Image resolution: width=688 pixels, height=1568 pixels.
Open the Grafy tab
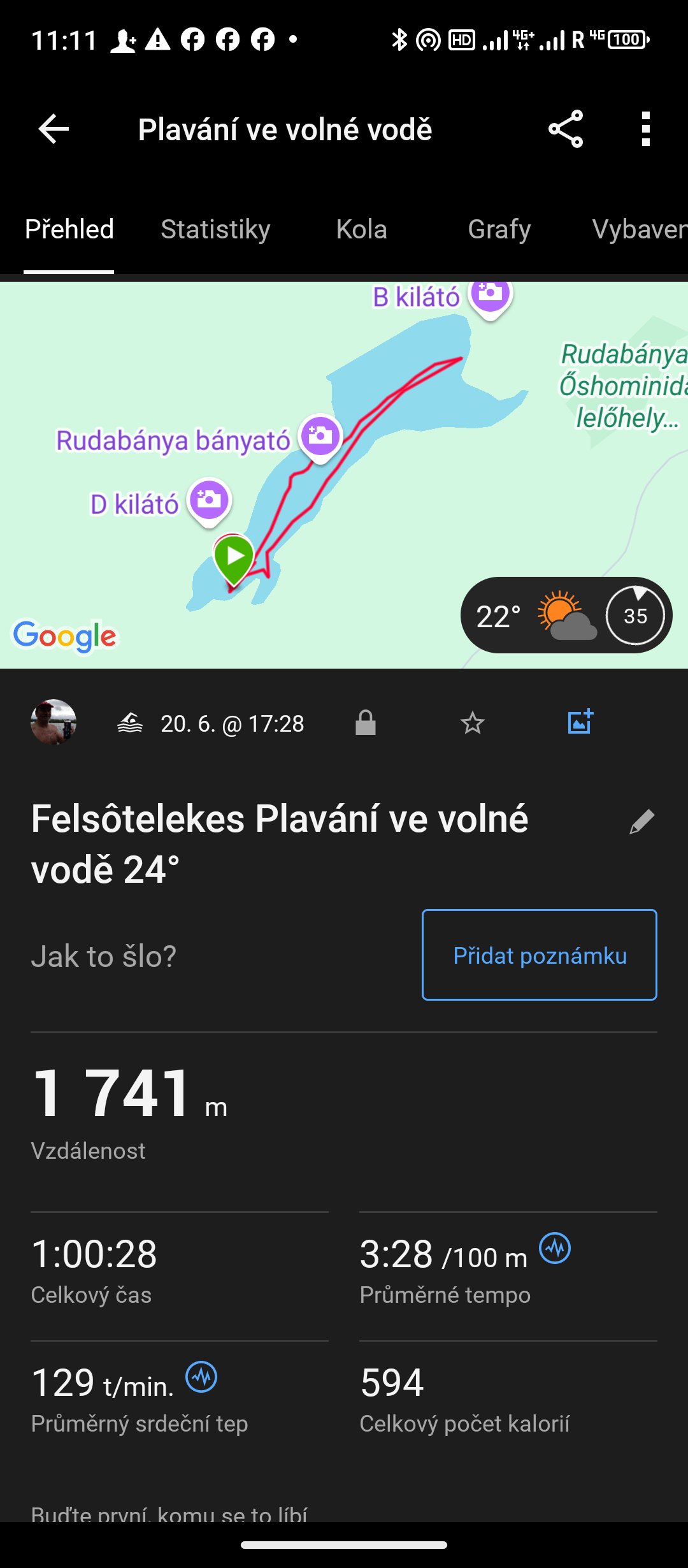click(499, 229)
